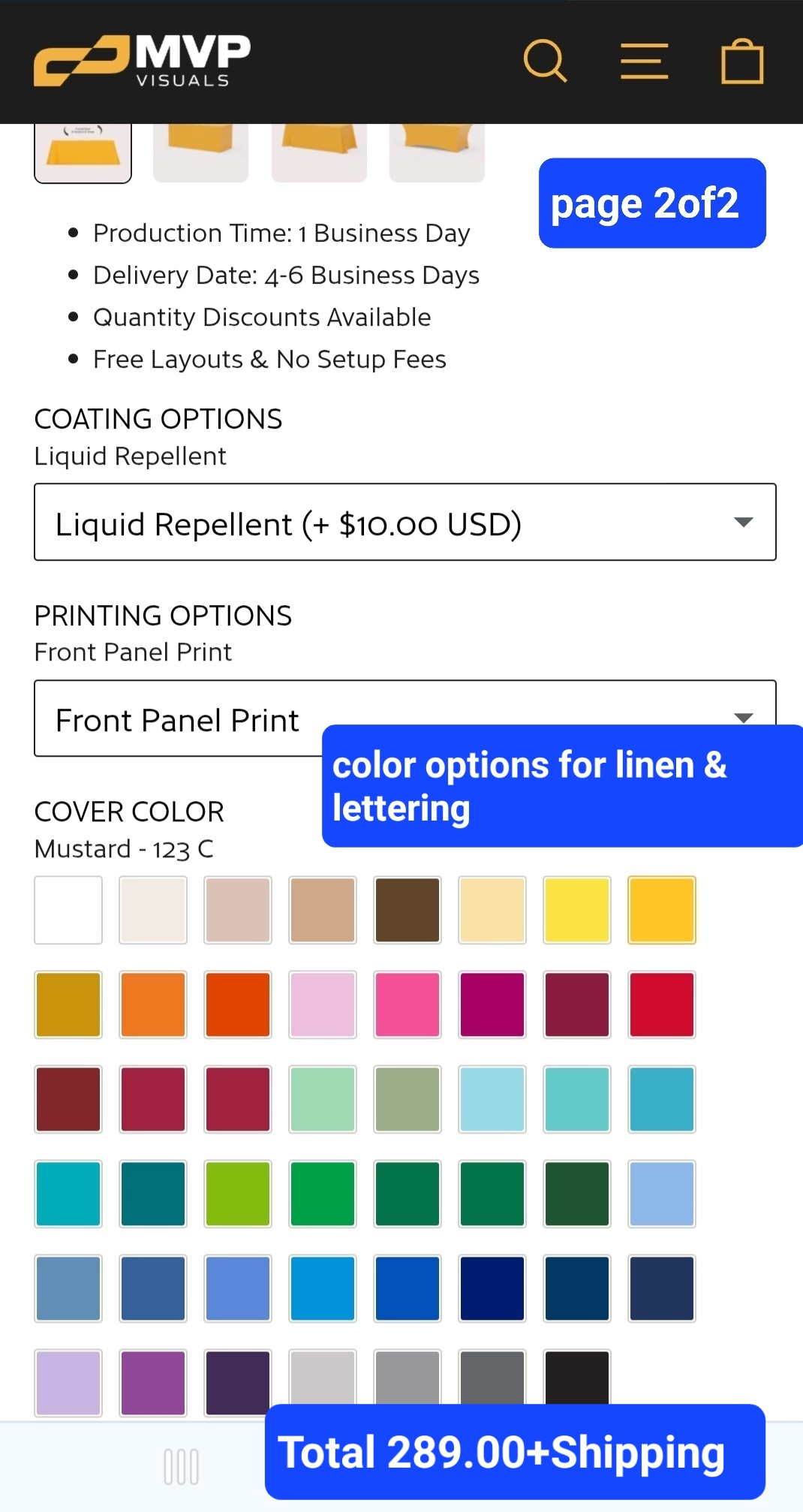
Task: Pick the light sky blue swatch
Action: [x=492, y=1099]
